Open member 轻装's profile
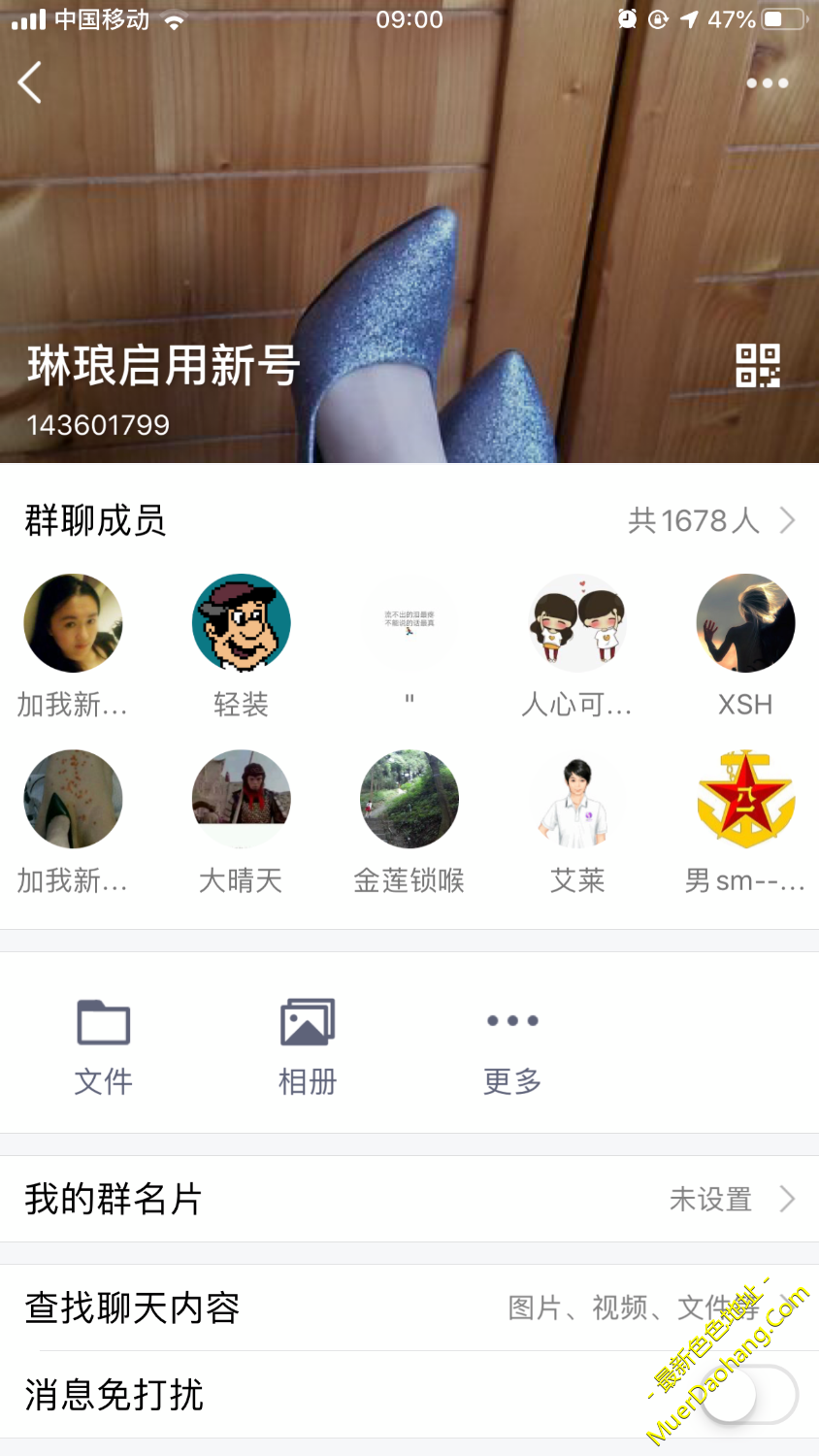Viewport: 819px width, 1456px height. 241,623
